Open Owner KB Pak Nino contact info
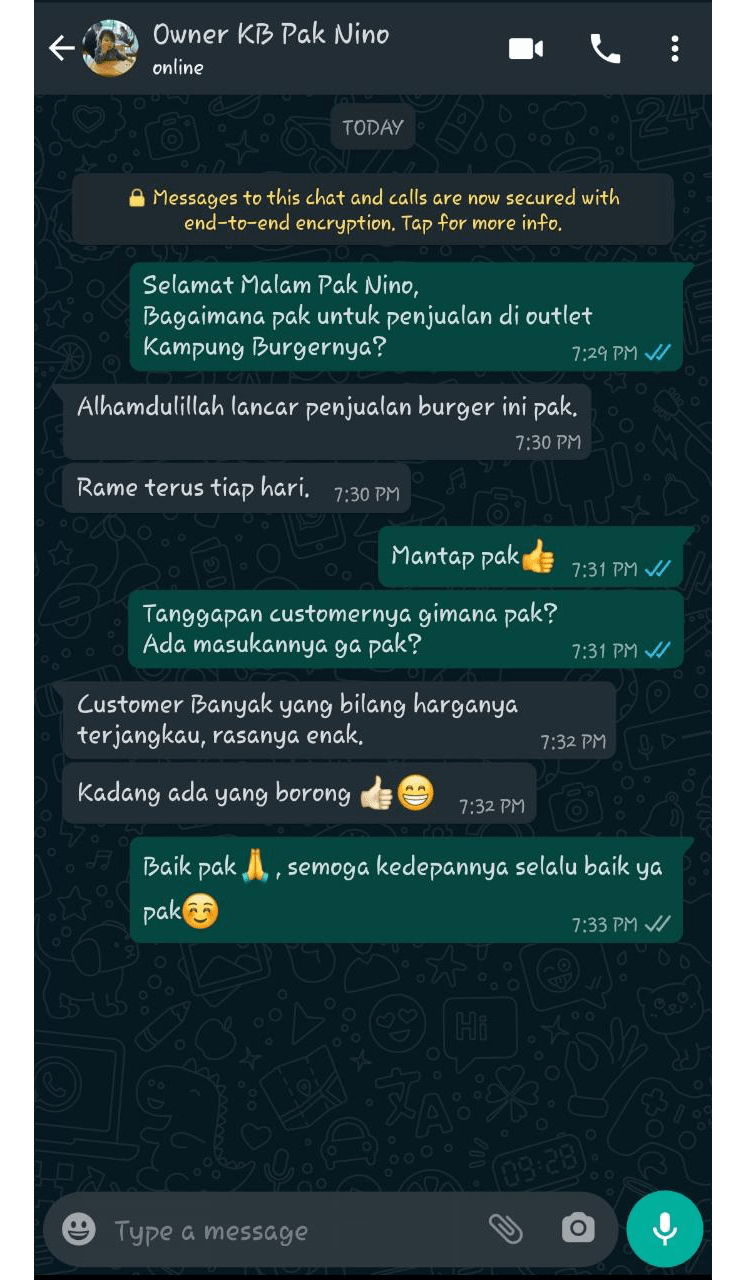This screenshot has height=1280, width=746. pyautogui.click(x=270, y=47)
